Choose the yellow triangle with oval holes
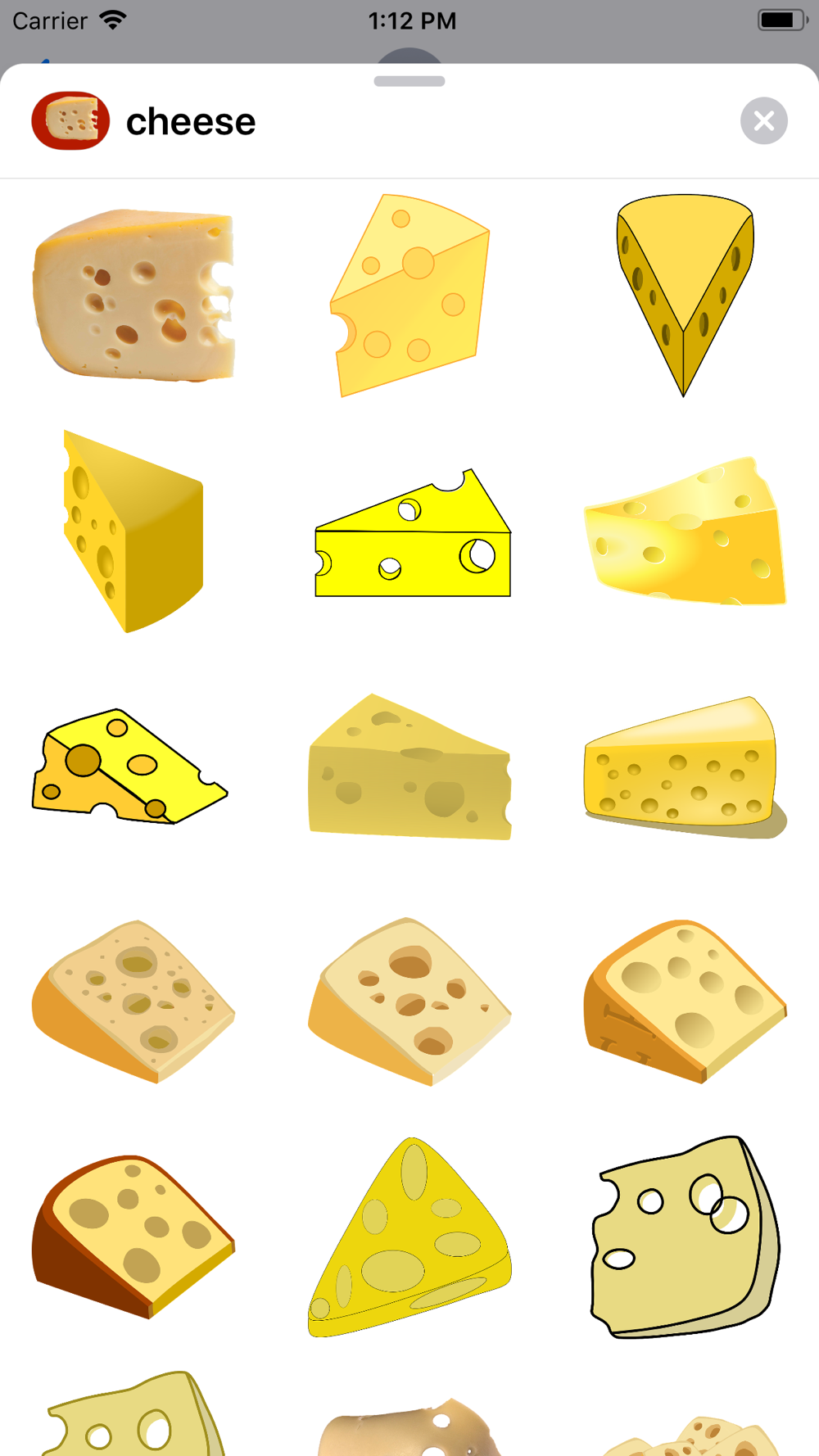This screenshot has height=1456, width=819. point(409,1237)
